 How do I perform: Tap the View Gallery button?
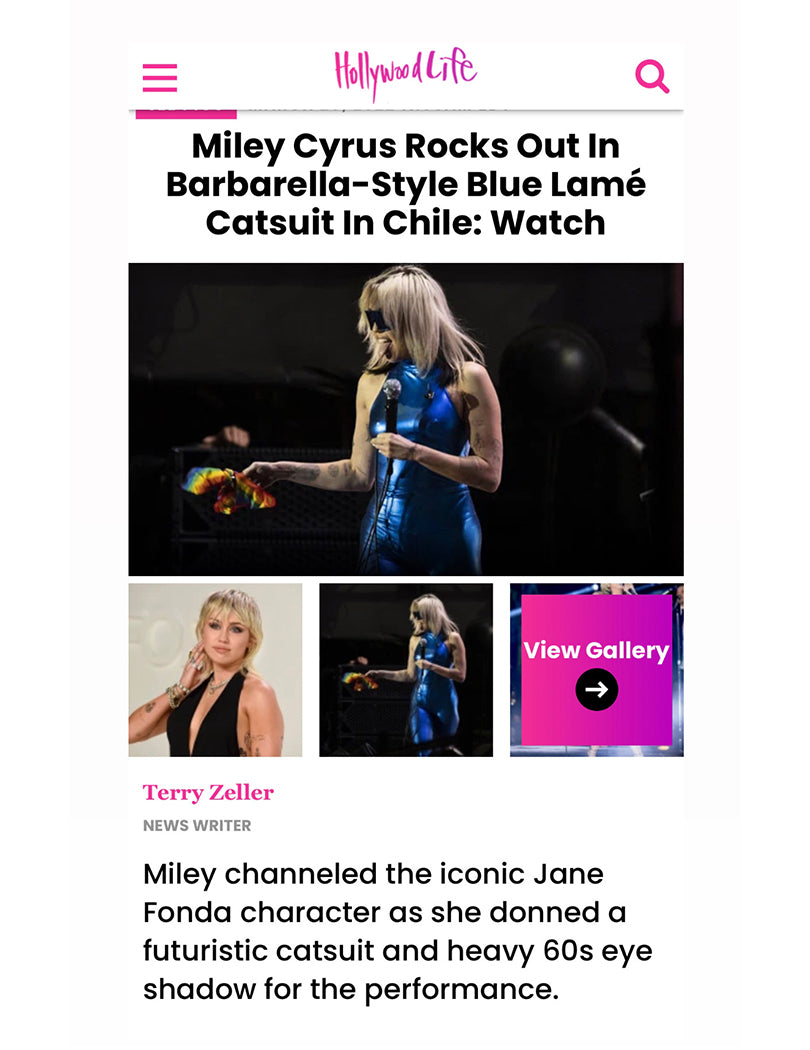(596, 669)
